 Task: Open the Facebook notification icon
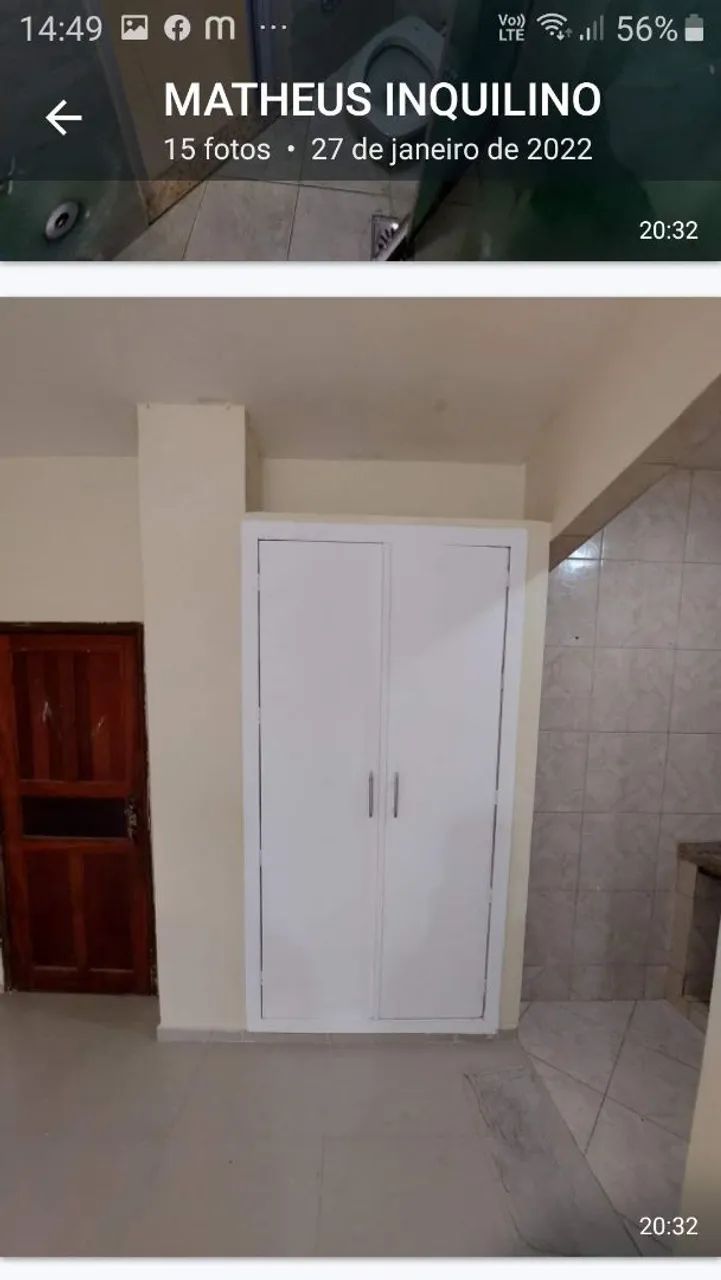tap(176, 25)
